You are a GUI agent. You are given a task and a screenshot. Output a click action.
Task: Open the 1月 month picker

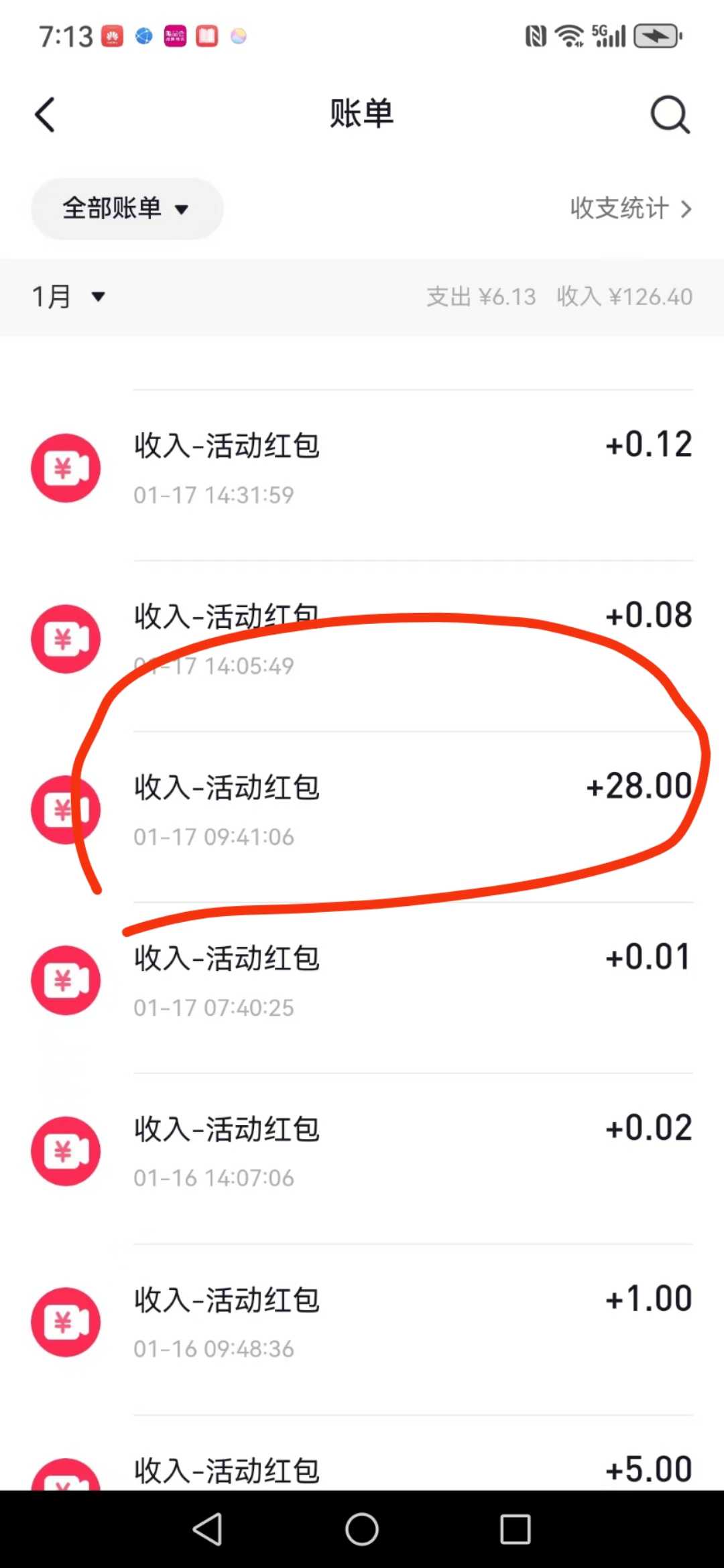(x=68, y=296)
